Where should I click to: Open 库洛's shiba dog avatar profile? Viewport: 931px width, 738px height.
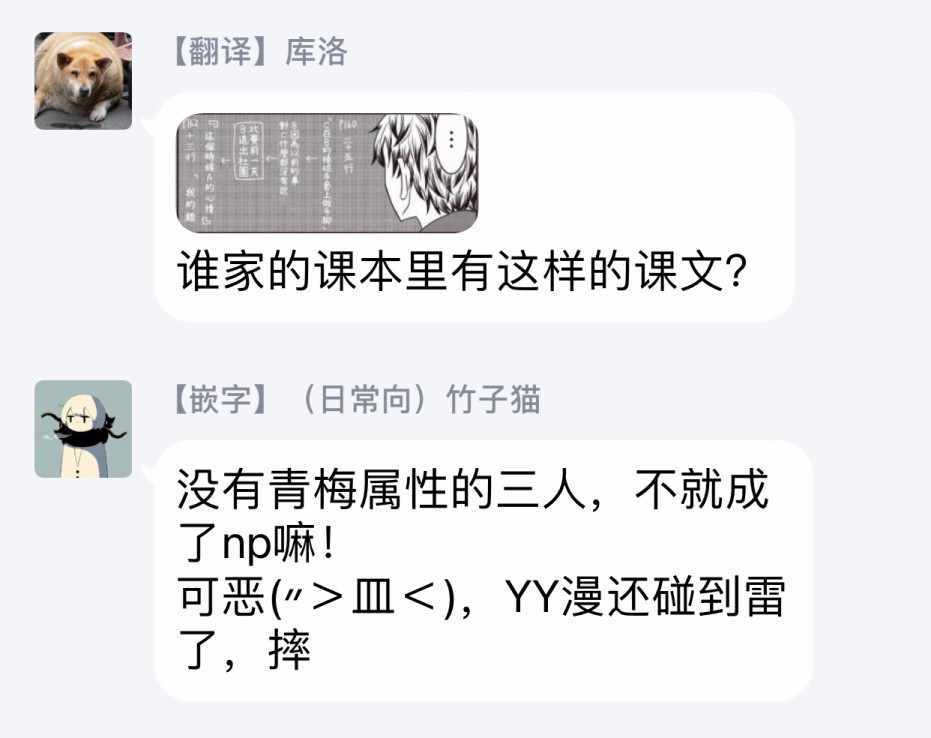click(x=83, y=81)
